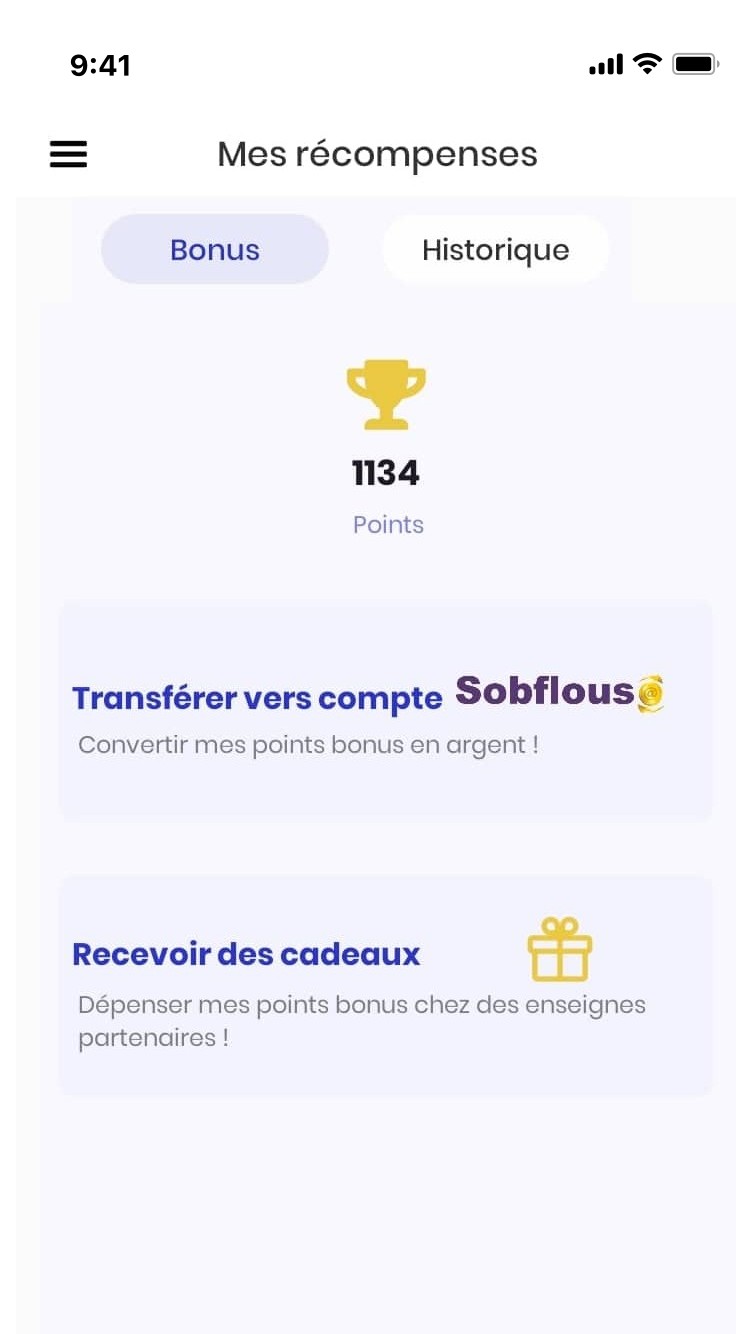
Task: Open the hamburger menu
Action: 68,154
